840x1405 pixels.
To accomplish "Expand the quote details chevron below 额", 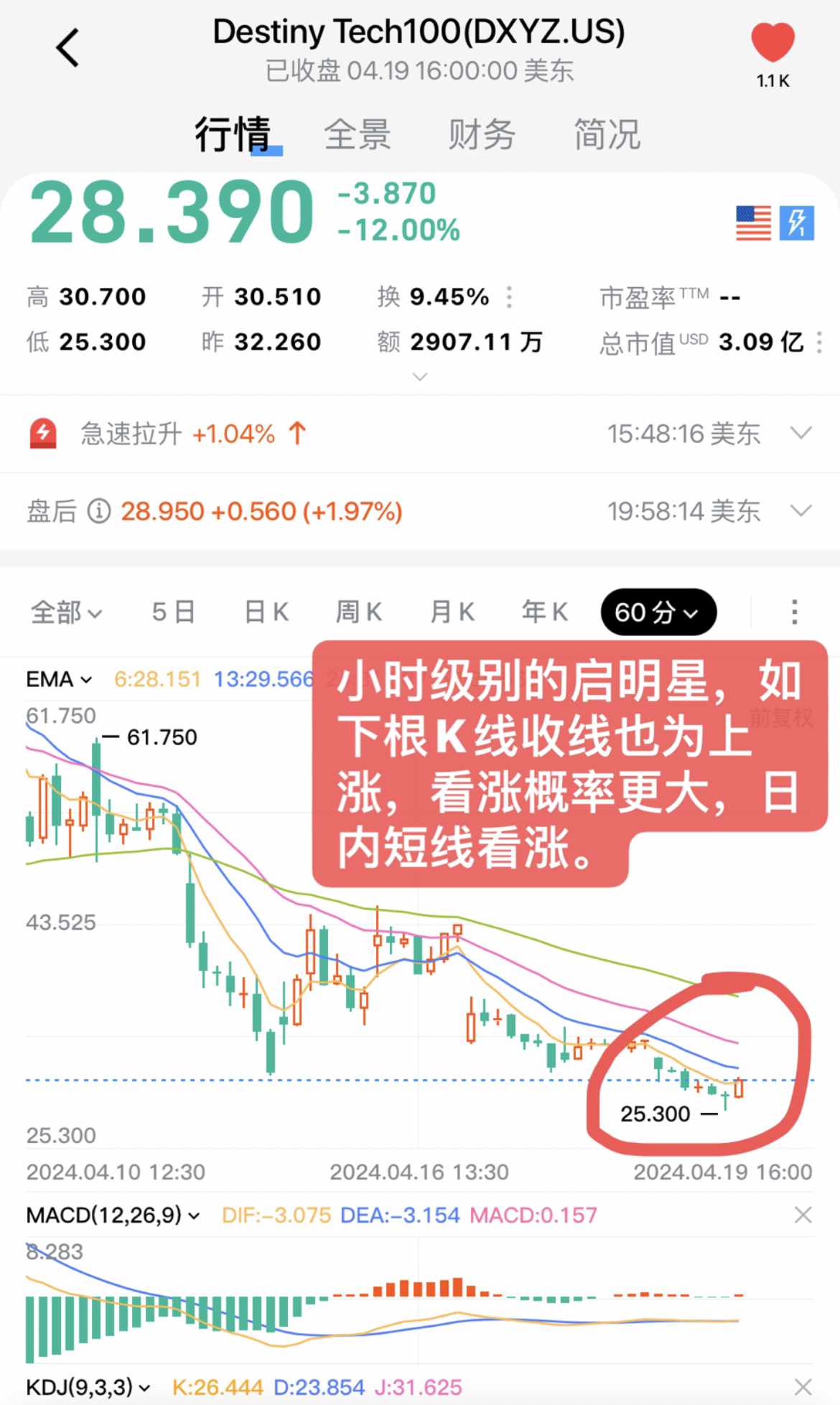I will point(420,377).
